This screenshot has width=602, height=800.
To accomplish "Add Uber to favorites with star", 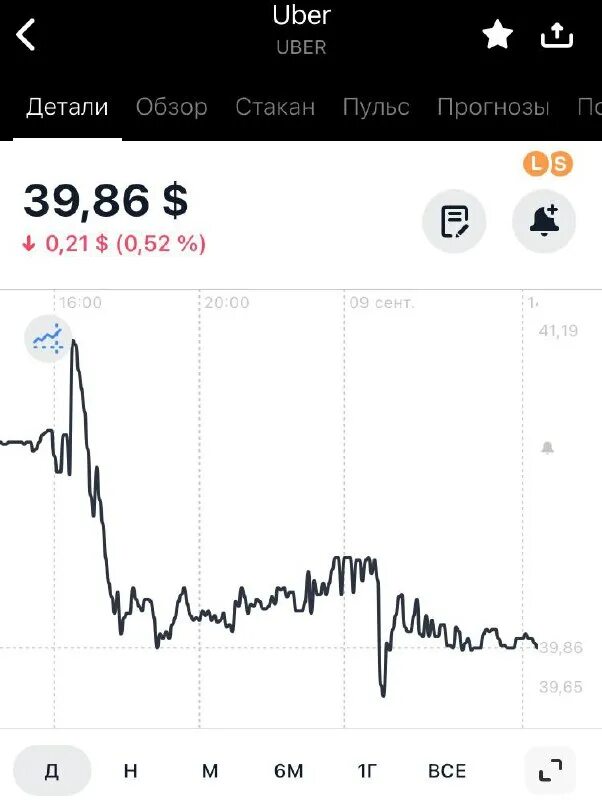I will click(497, 35).
